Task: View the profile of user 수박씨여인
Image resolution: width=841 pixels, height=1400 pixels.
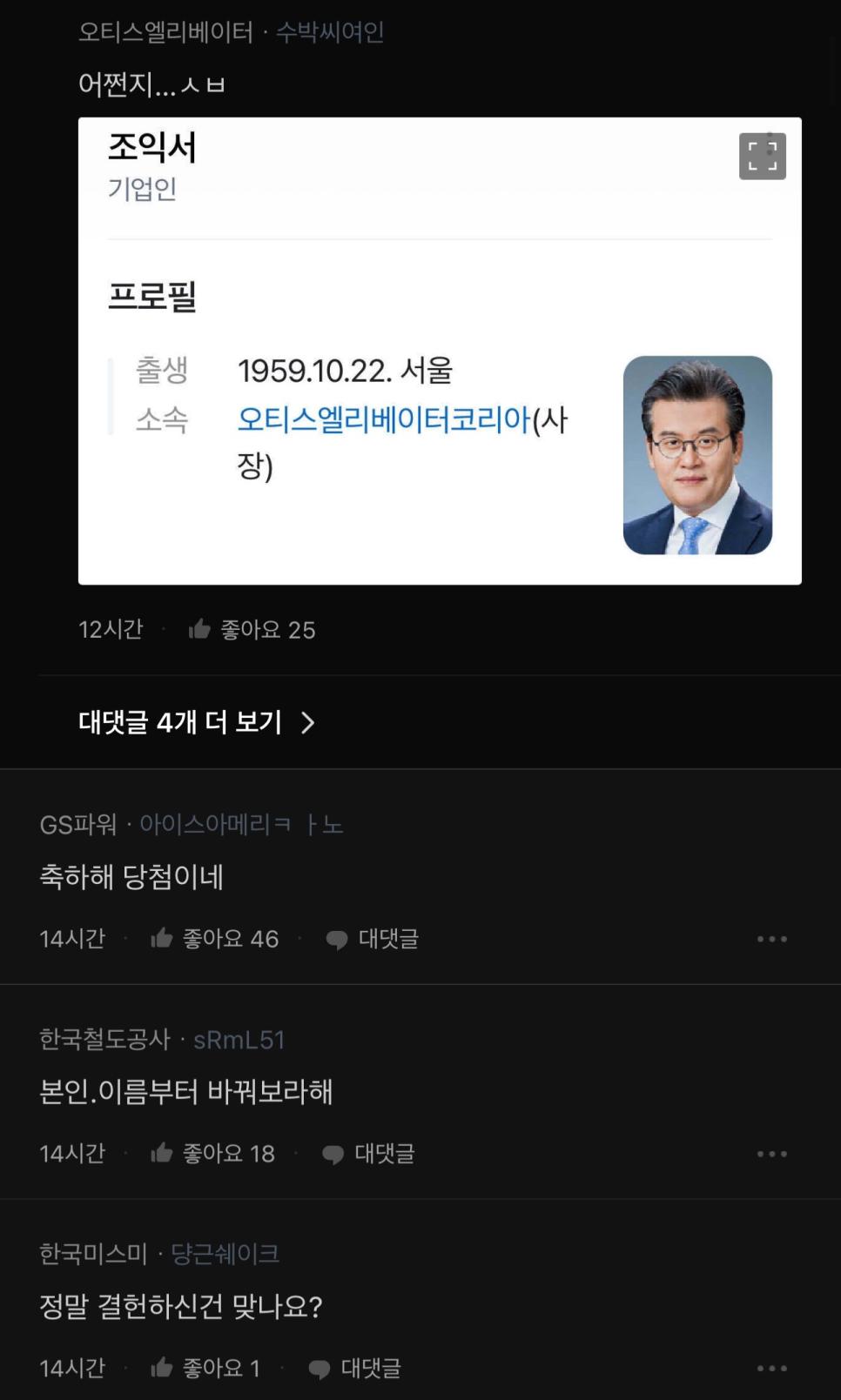Action: pyautogui.click(x=330, y=32)
